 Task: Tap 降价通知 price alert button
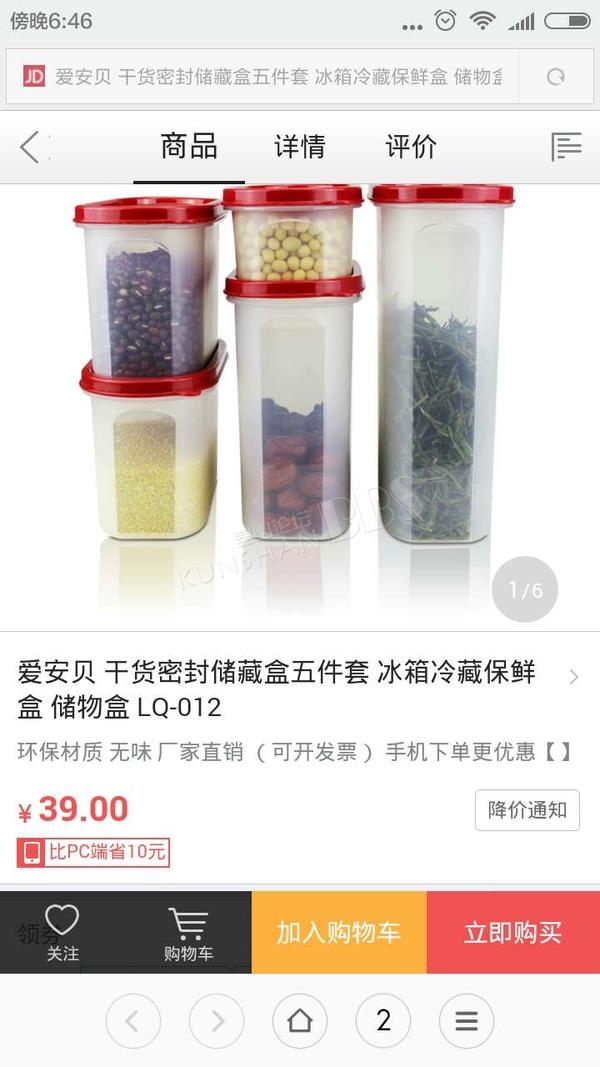527,810
